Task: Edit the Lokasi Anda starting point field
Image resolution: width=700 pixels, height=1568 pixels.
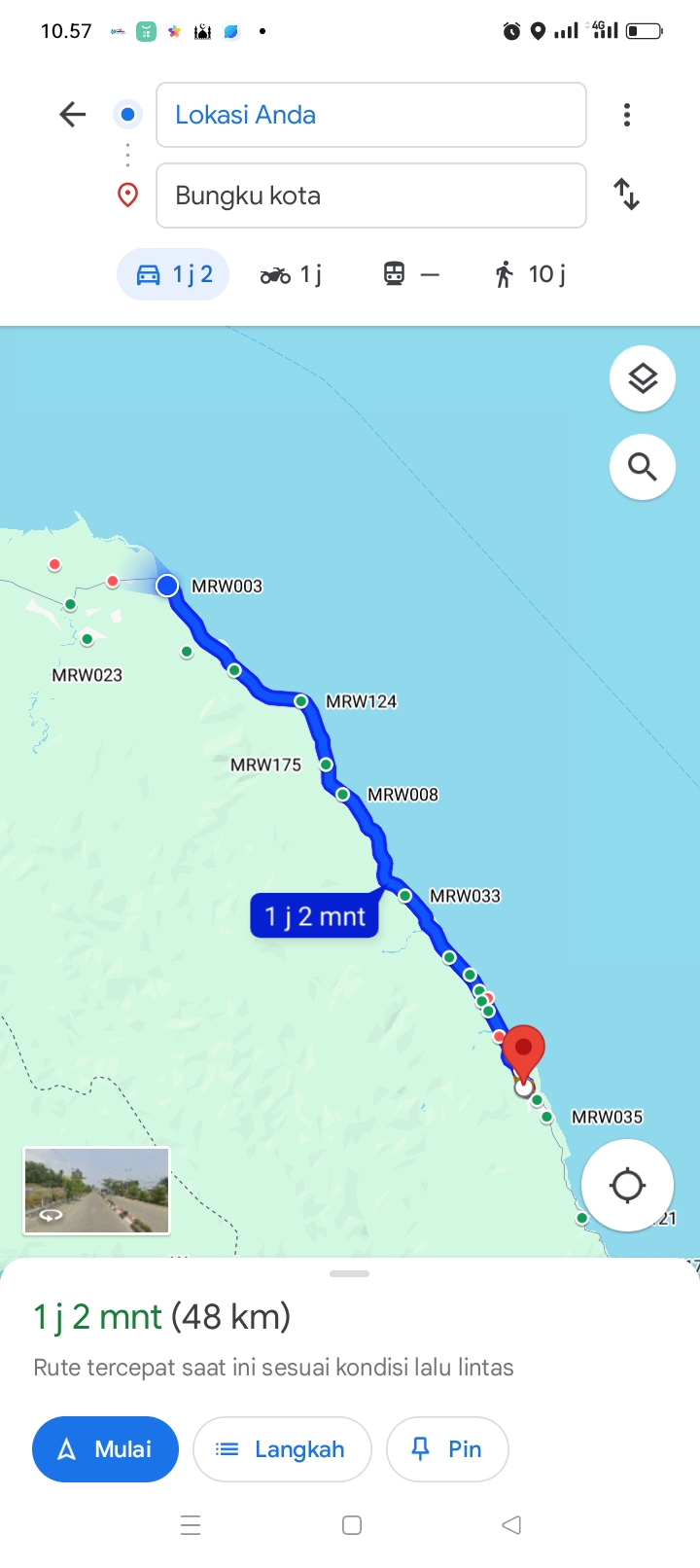Action: point(371,115)
